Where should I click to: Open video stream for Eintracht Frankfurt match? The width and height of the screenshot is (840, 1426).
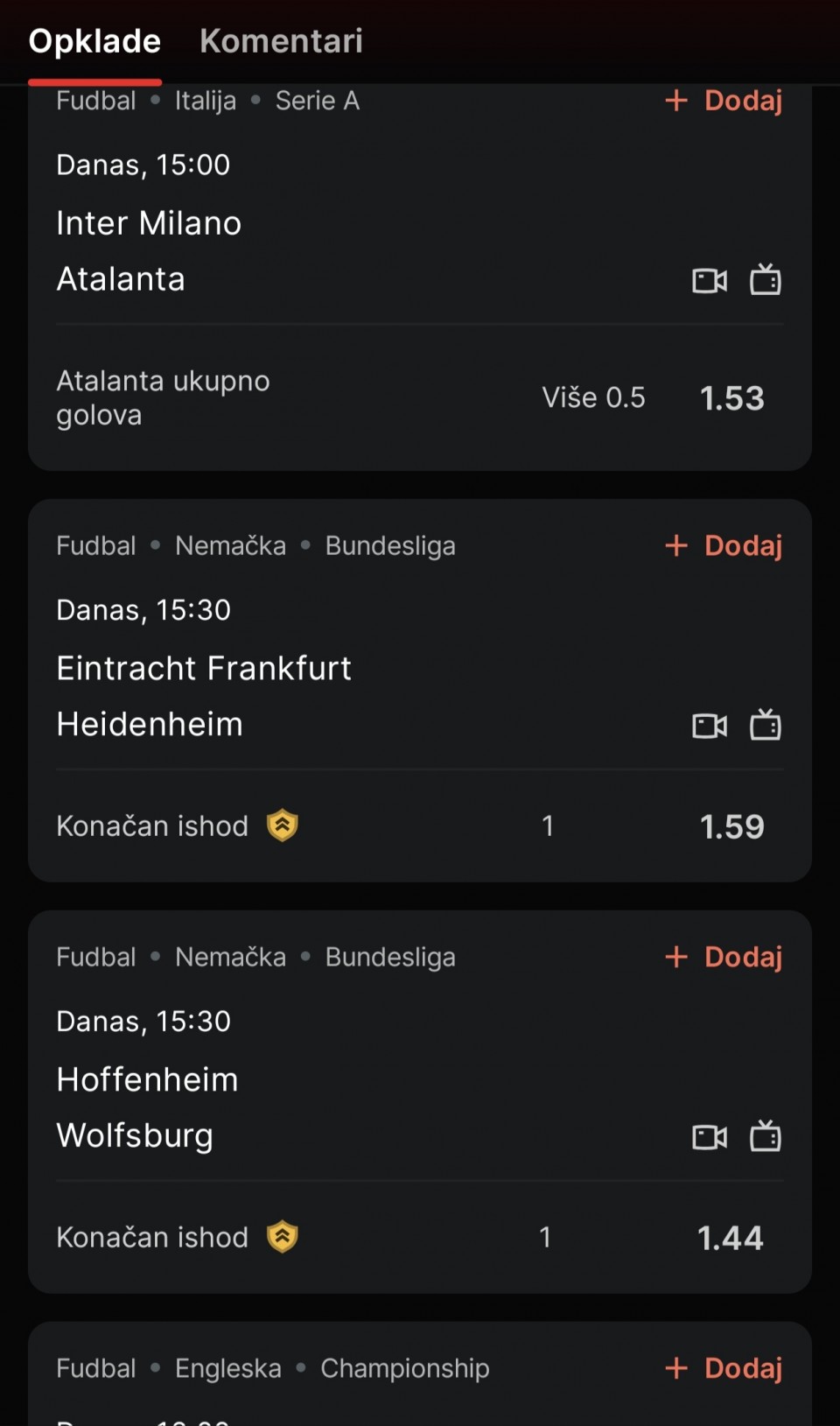pos(710,726)
